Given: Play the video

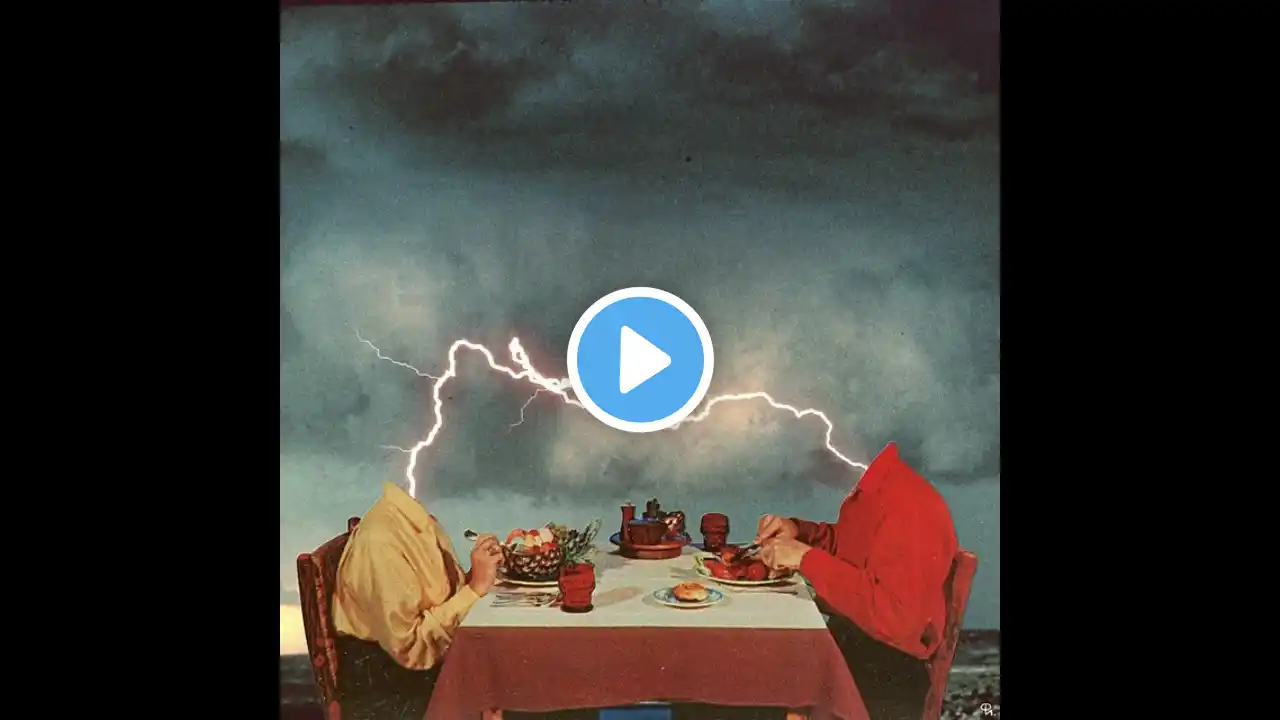Looking at the screenshot, I should click(640, 360).
